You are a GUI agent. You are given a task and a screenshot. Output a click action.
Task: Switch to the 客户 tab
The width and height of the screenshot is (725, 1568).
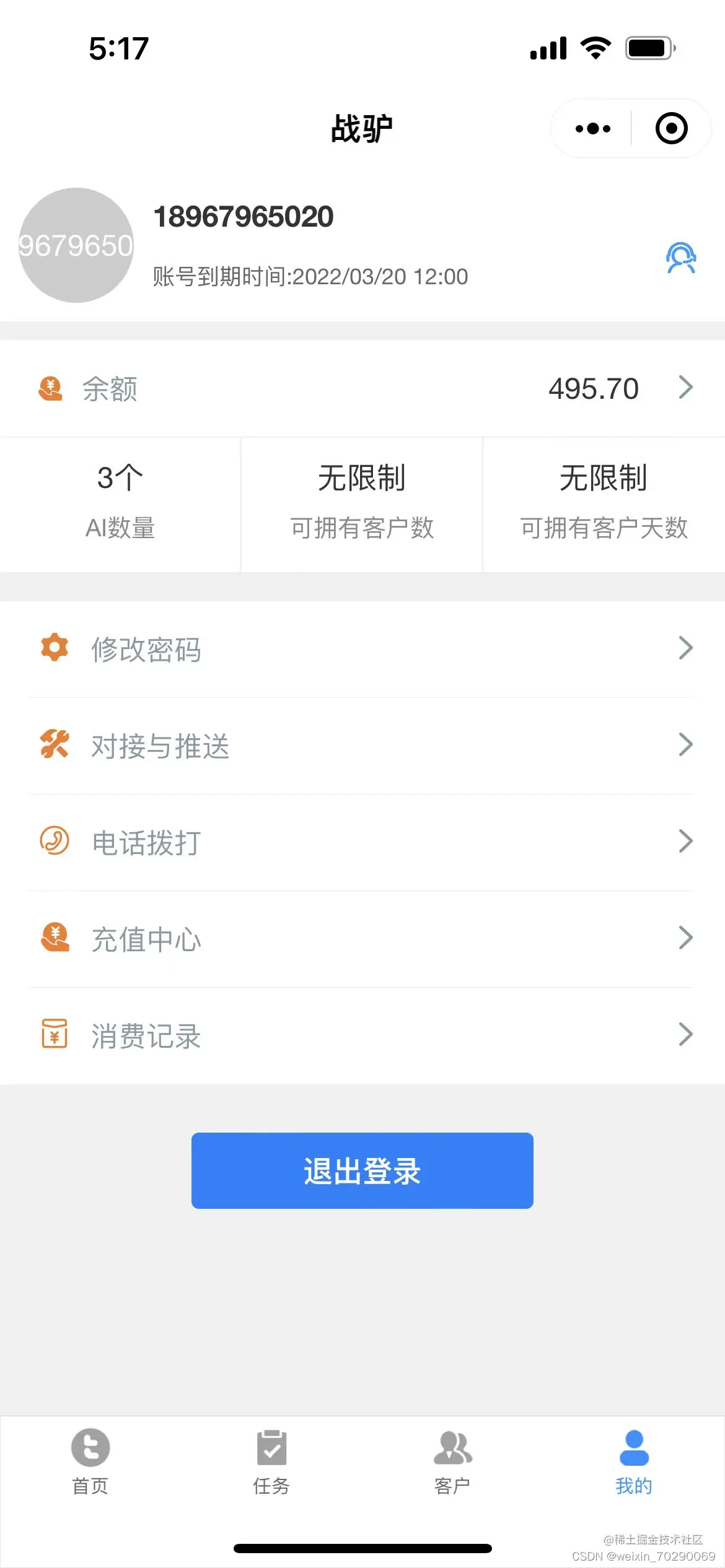pos(452,1460)
